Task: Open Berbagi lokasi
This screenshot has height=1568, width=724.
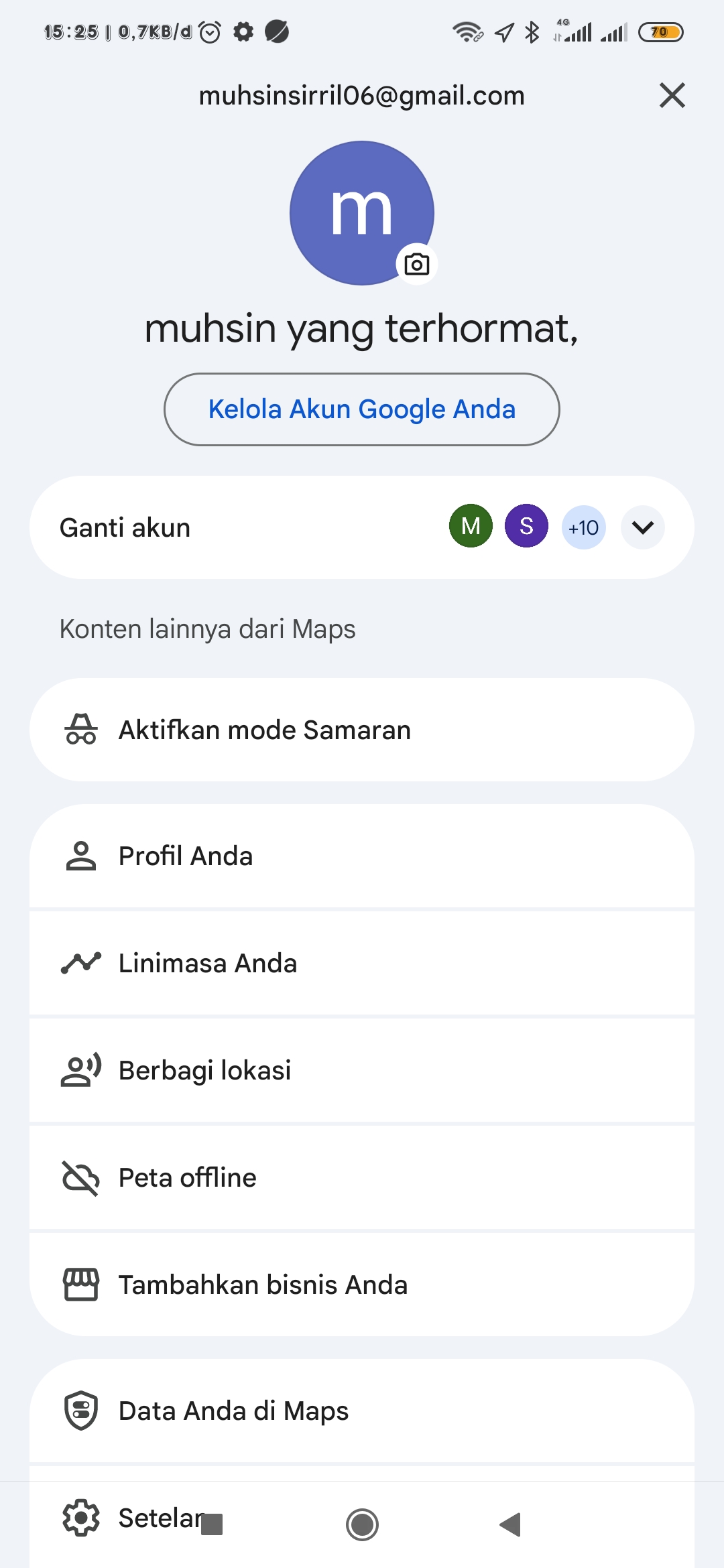Action: [362, 1070]
